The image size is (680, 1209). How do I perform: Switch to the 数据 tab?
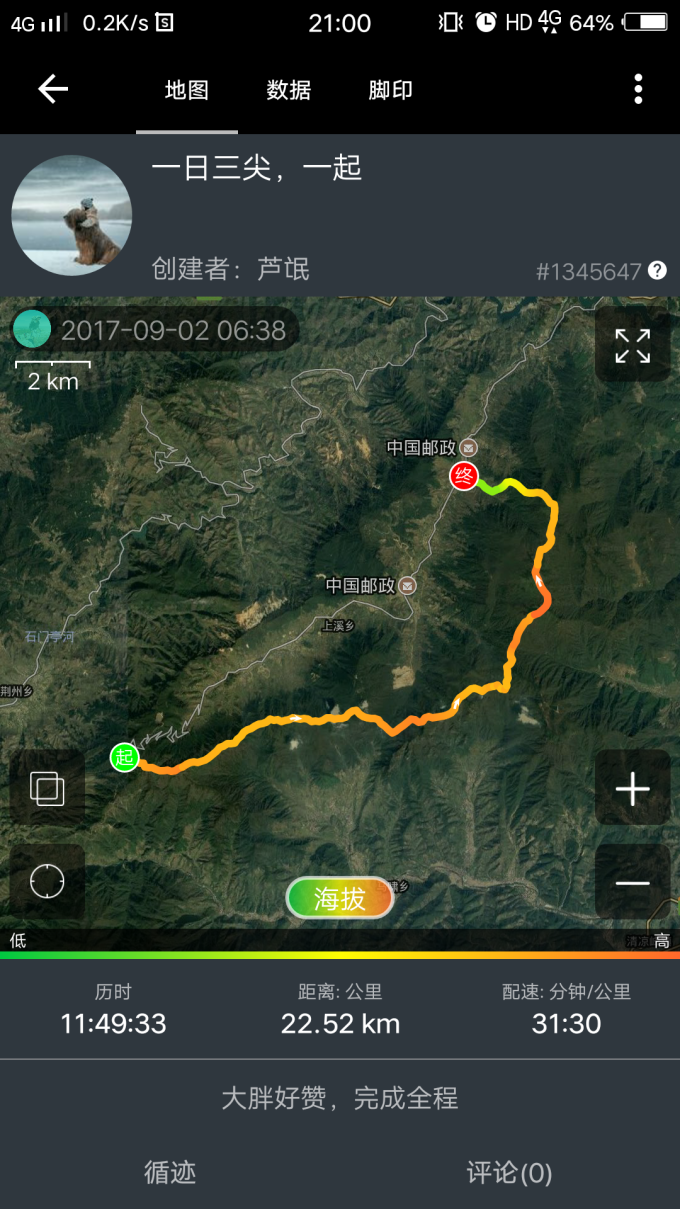tap(289, 90)
